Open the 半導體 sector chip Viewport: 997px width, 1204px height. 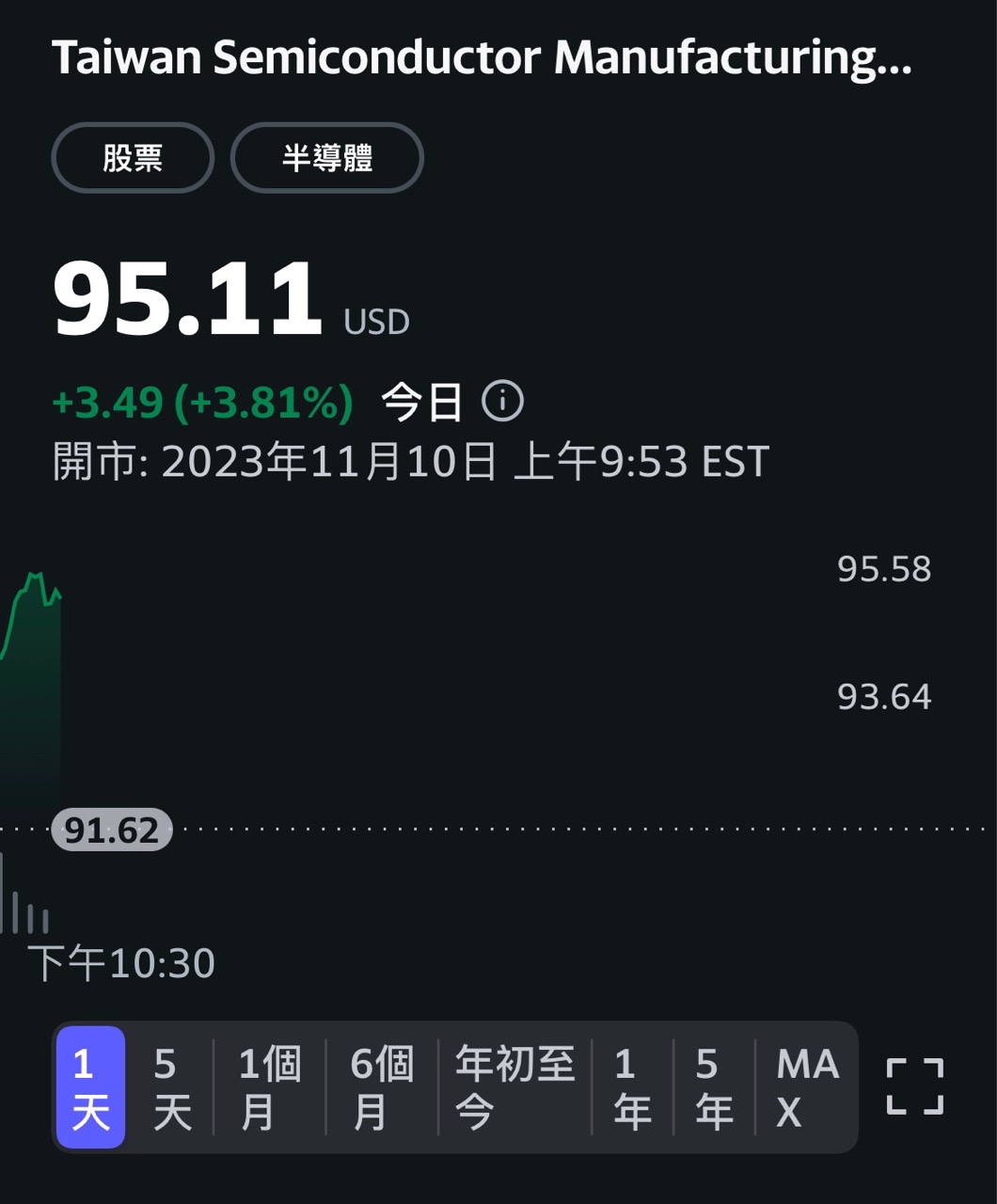[326, 158]
